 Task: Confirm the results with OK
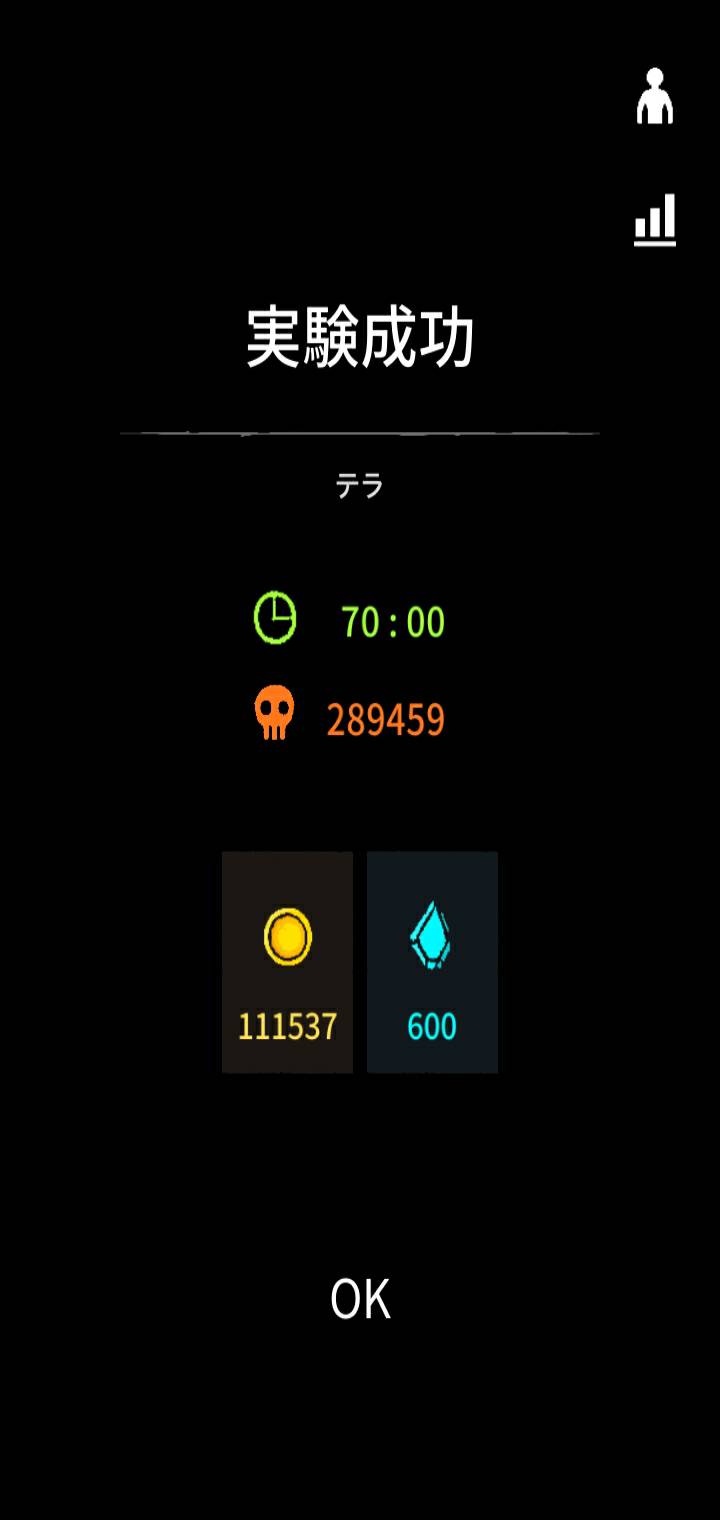[360, 1298]
